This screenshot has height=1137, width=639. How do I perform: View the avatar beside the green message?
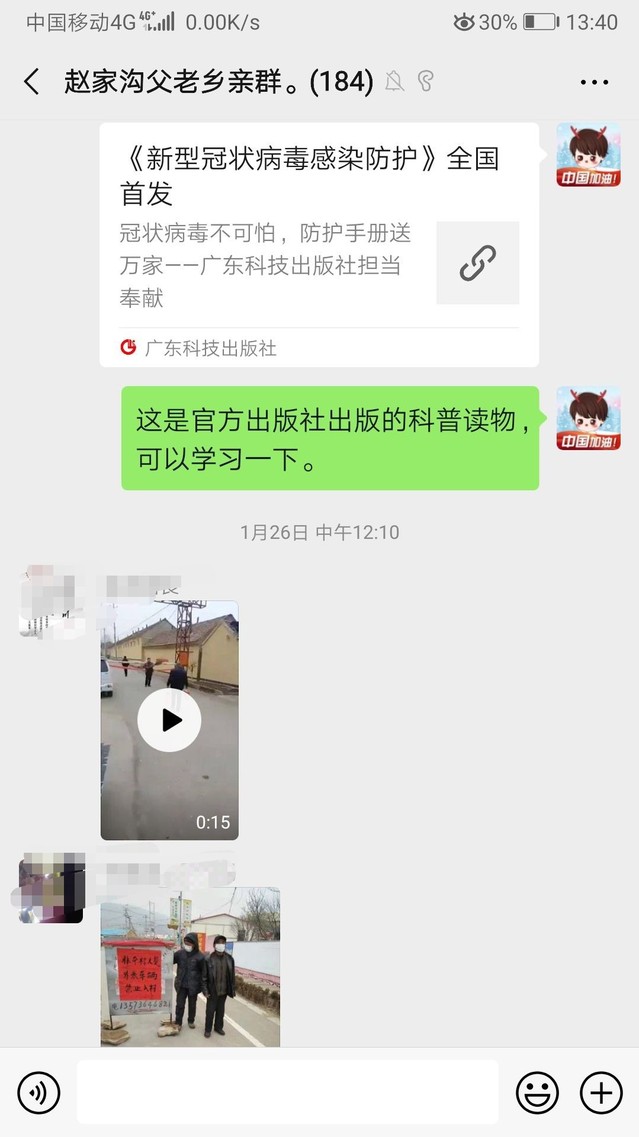pos(588,418)
